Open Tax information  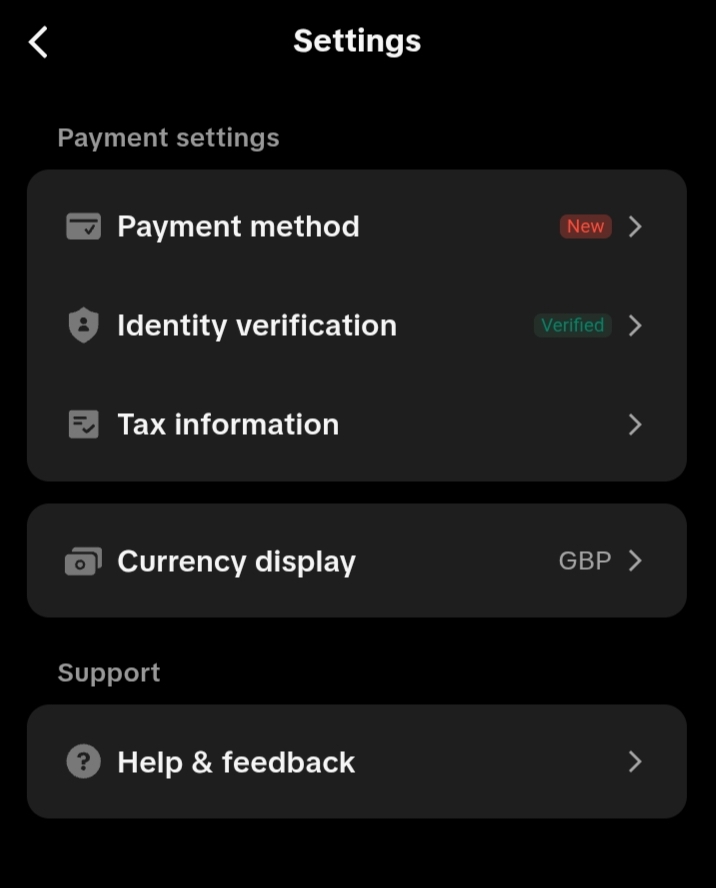357,425
